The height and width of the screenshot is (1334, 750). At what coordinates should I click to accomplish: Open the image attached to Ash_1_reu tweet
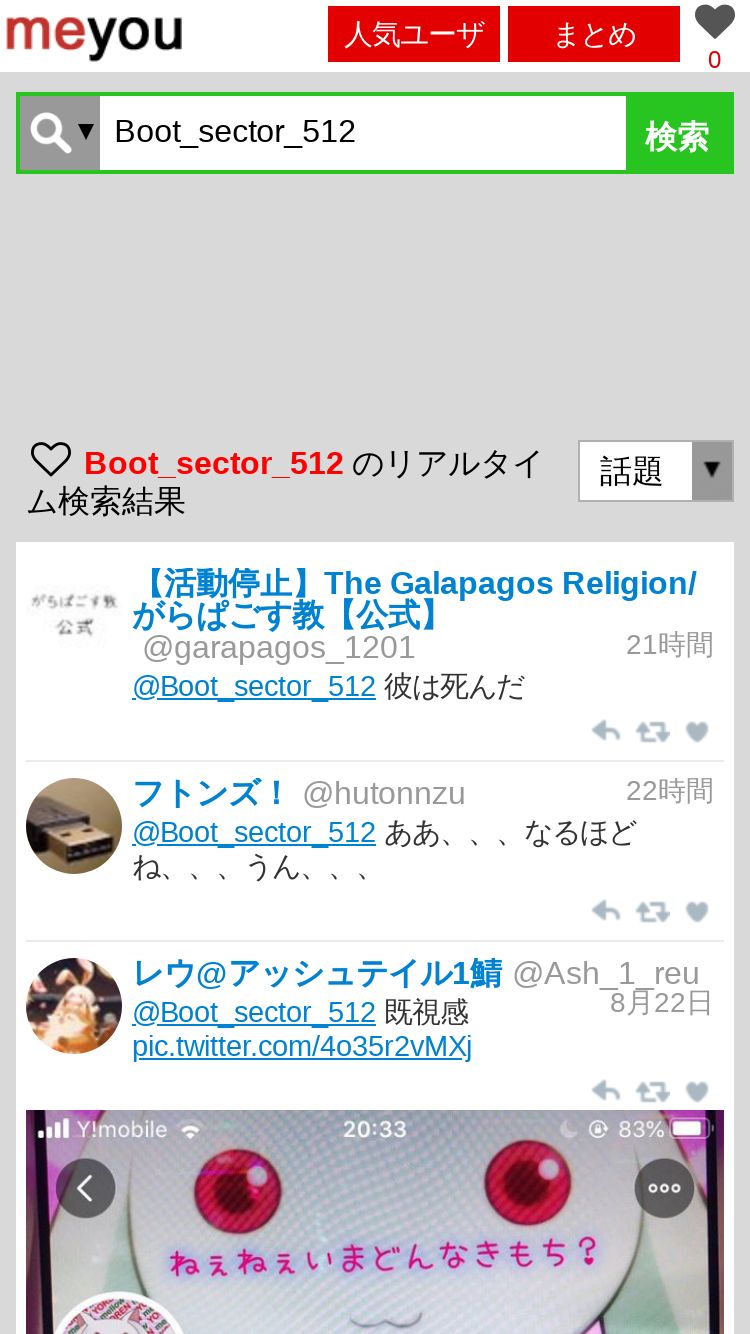pyautogui.click(x=375, y=1220)
